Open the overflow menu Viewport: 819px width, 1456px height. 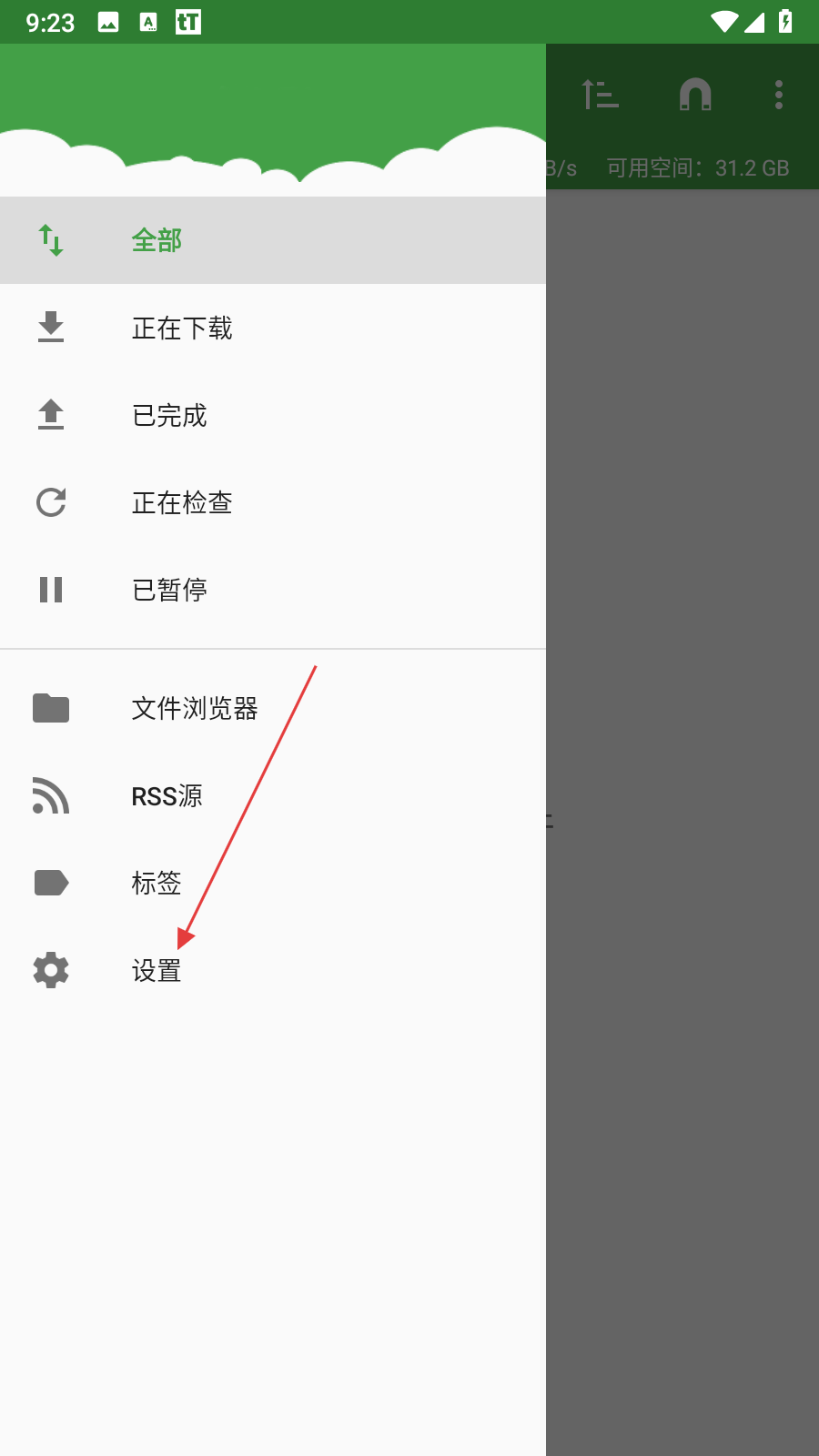779,95
